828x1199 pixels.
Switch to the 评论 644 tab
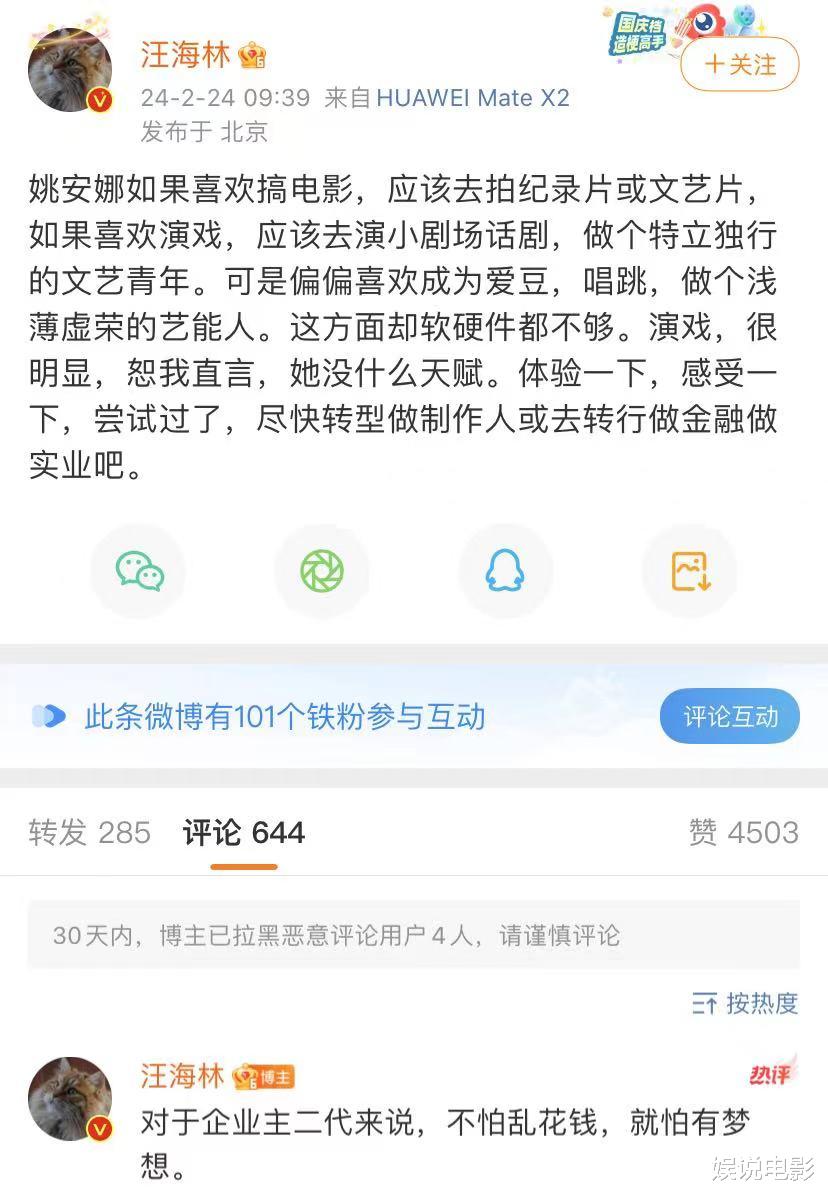(x=242, y=832)
